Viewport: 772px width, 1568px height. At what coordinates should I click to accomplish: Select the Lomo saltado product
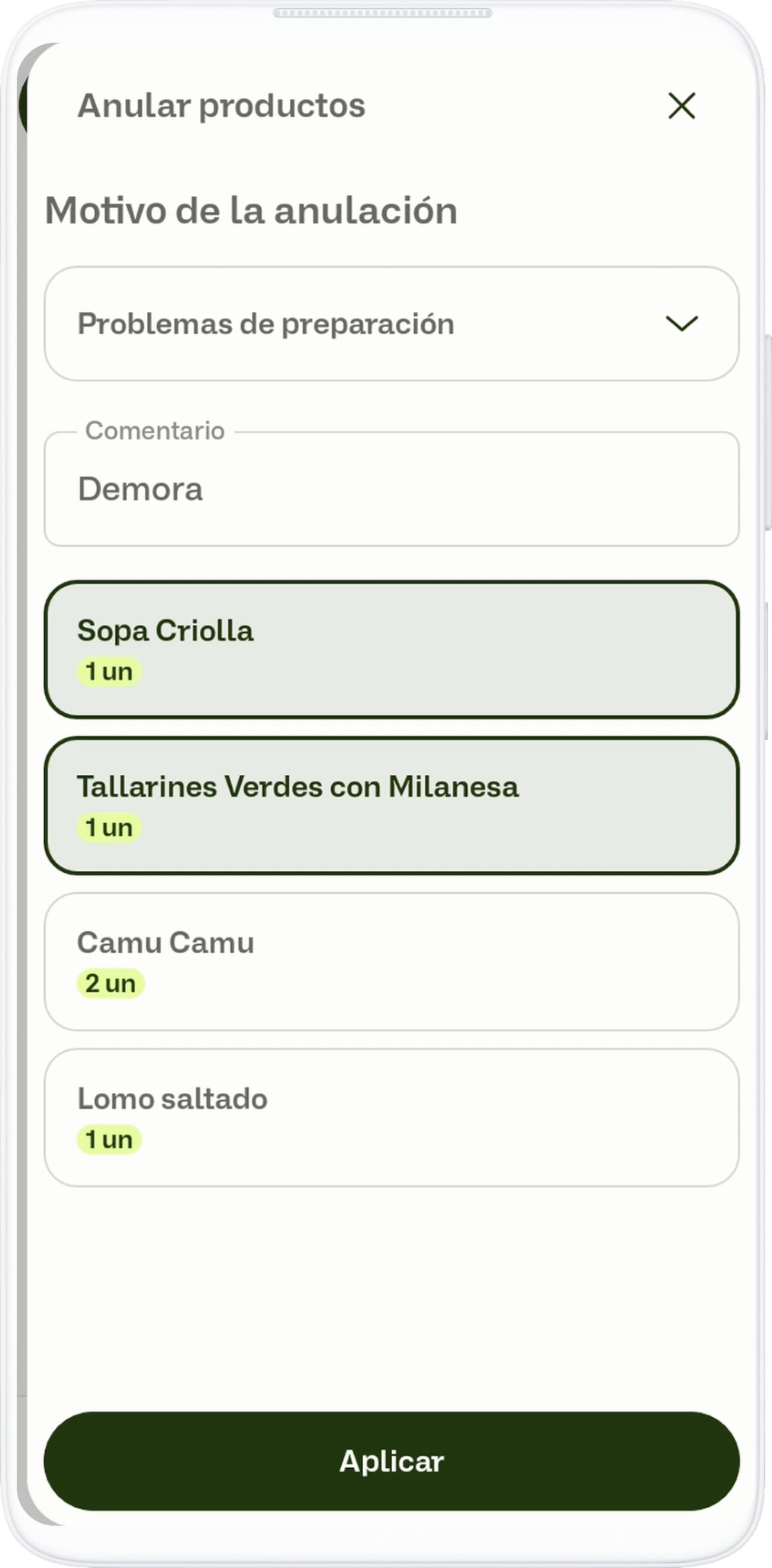pyautogui.click(x=391, y=1117)
